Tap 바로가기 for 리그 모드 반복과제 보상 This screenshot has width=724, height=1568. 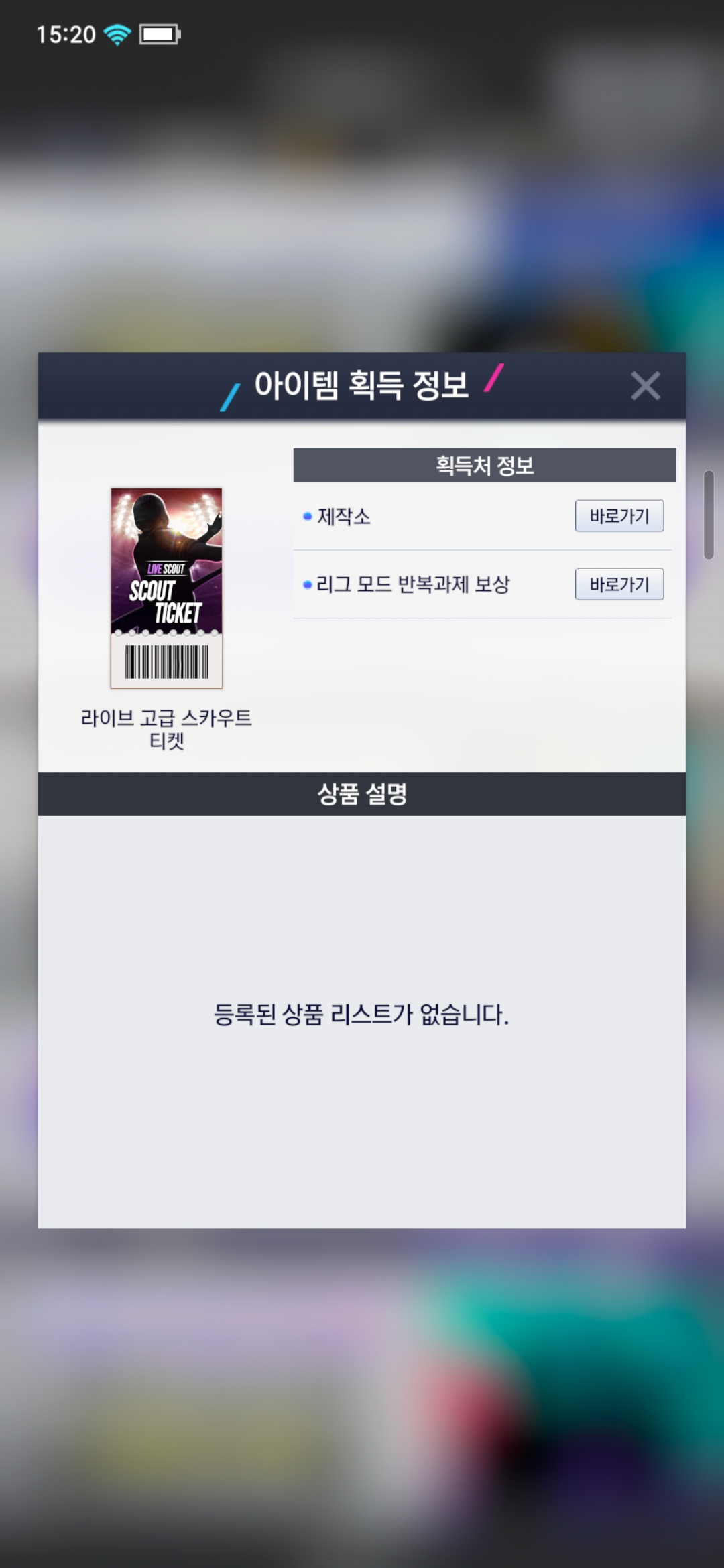coord(619,584)
